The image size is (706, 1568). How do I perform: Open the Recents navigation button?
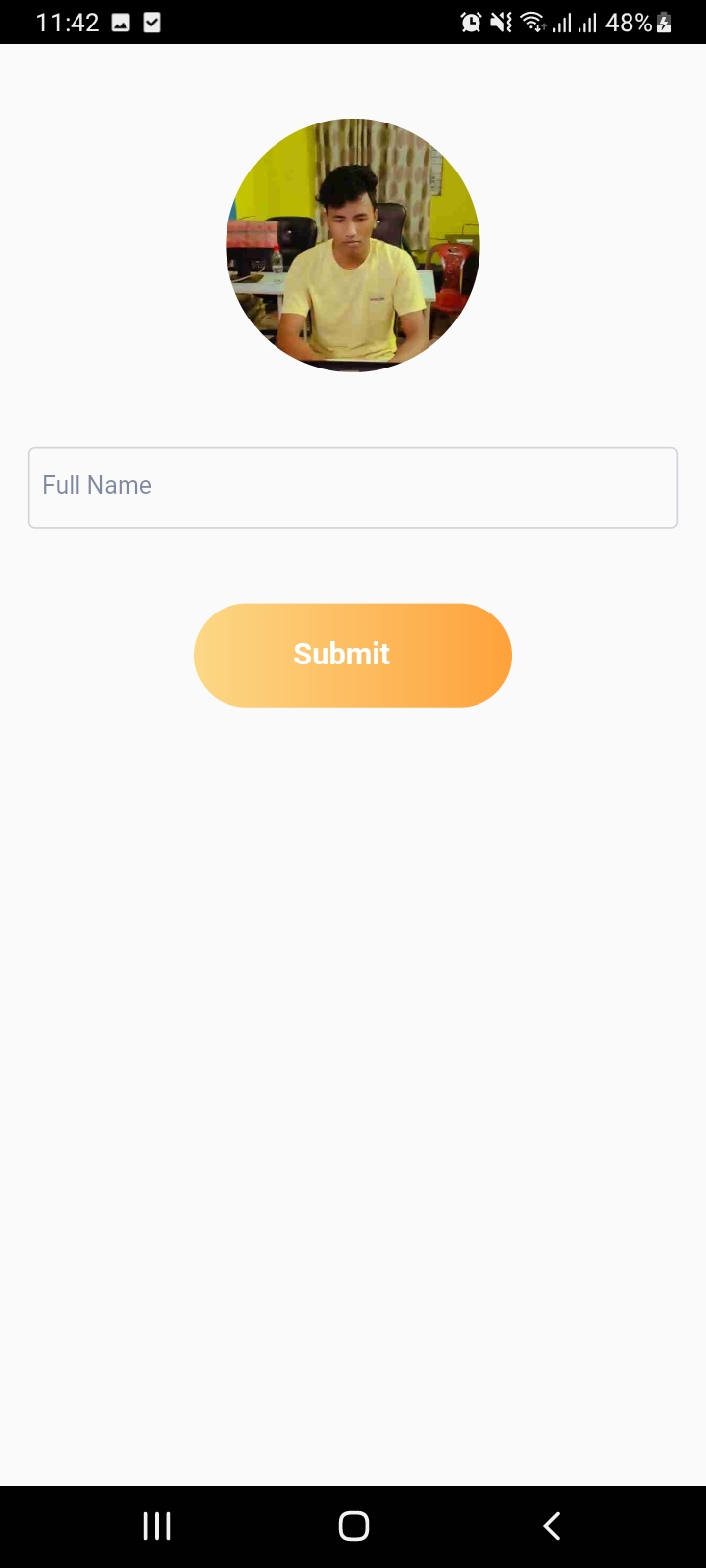click(156, 1525)
